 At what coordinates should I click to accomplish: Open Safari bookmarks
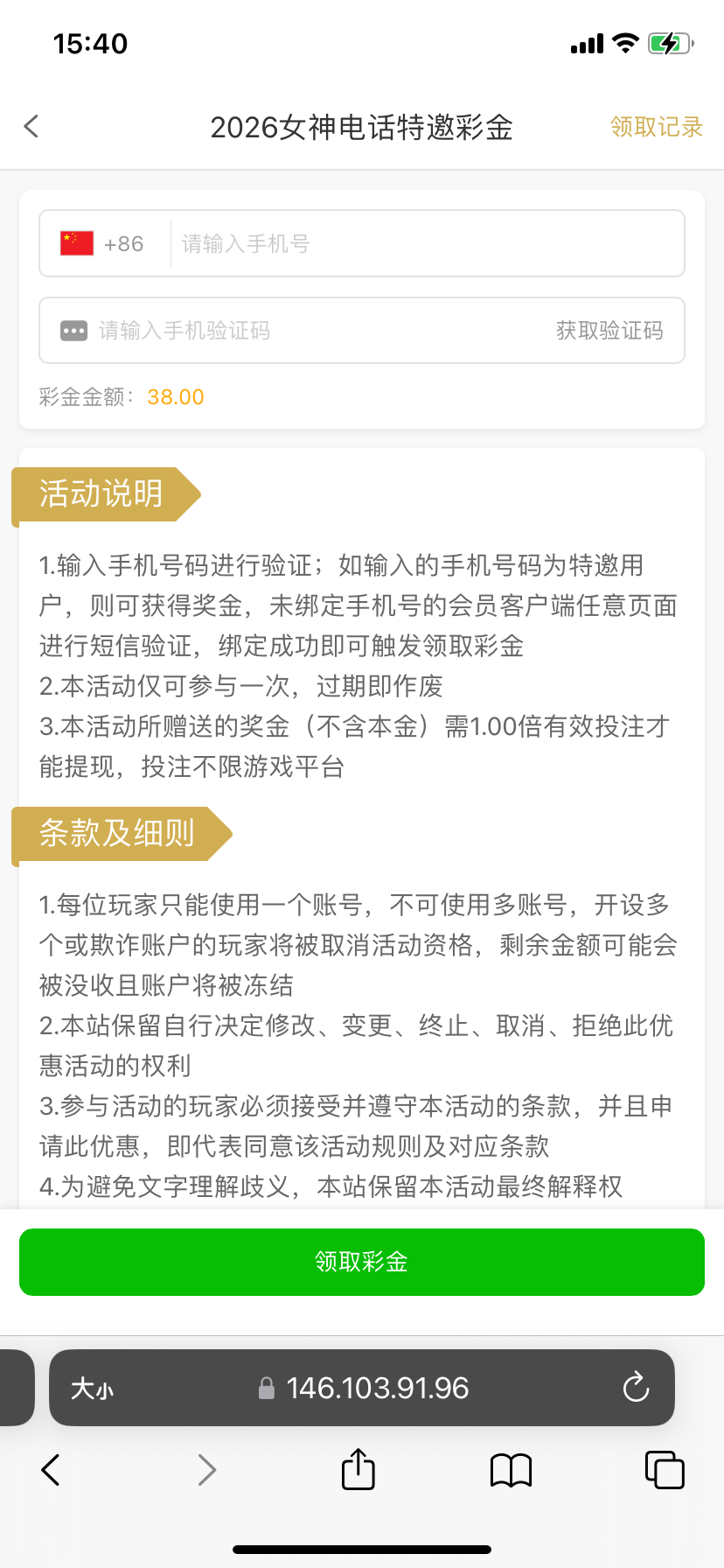coord(511,1470)
